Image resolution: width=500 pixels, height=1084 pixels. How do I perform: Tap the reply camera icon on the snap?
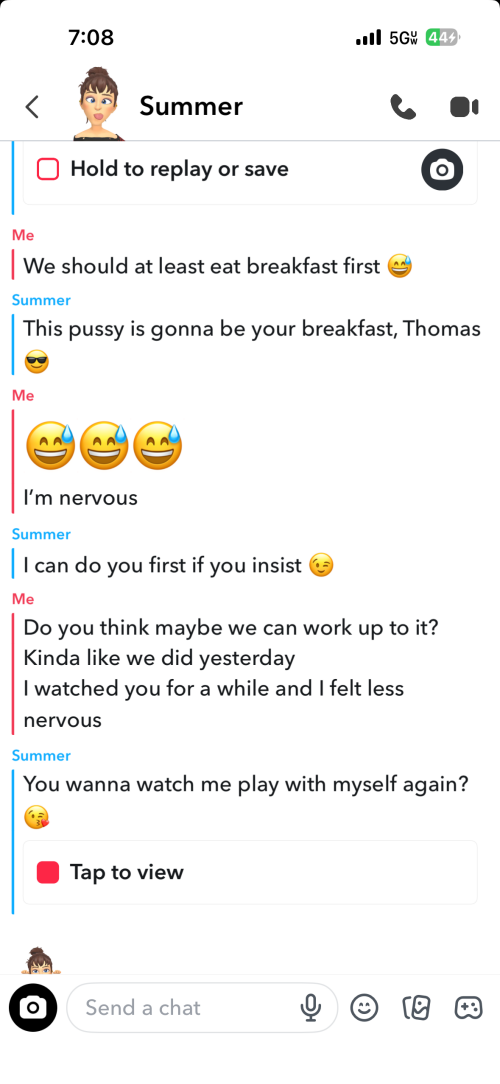(x=442, y=169)
